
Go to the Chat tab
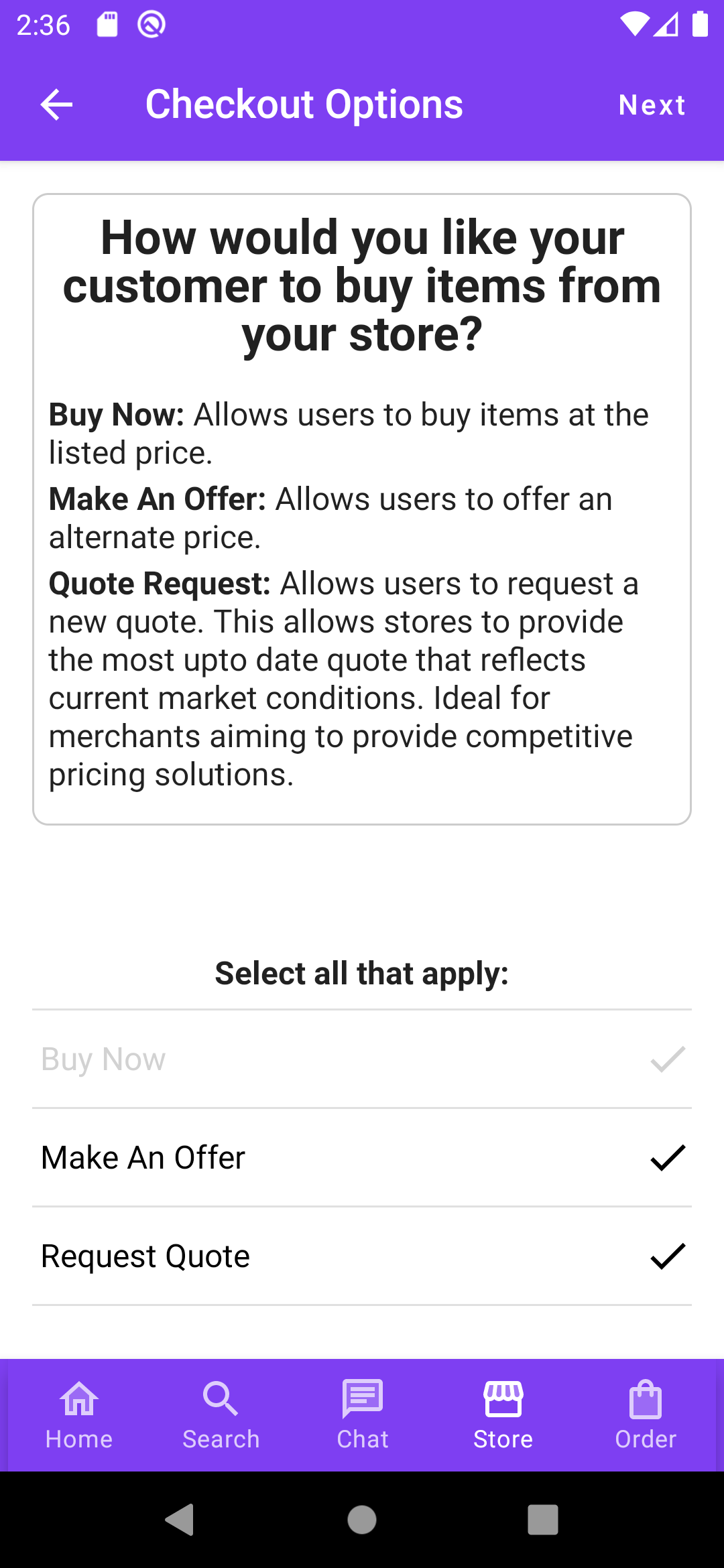pyautogui.click(x=362, y=1415)
